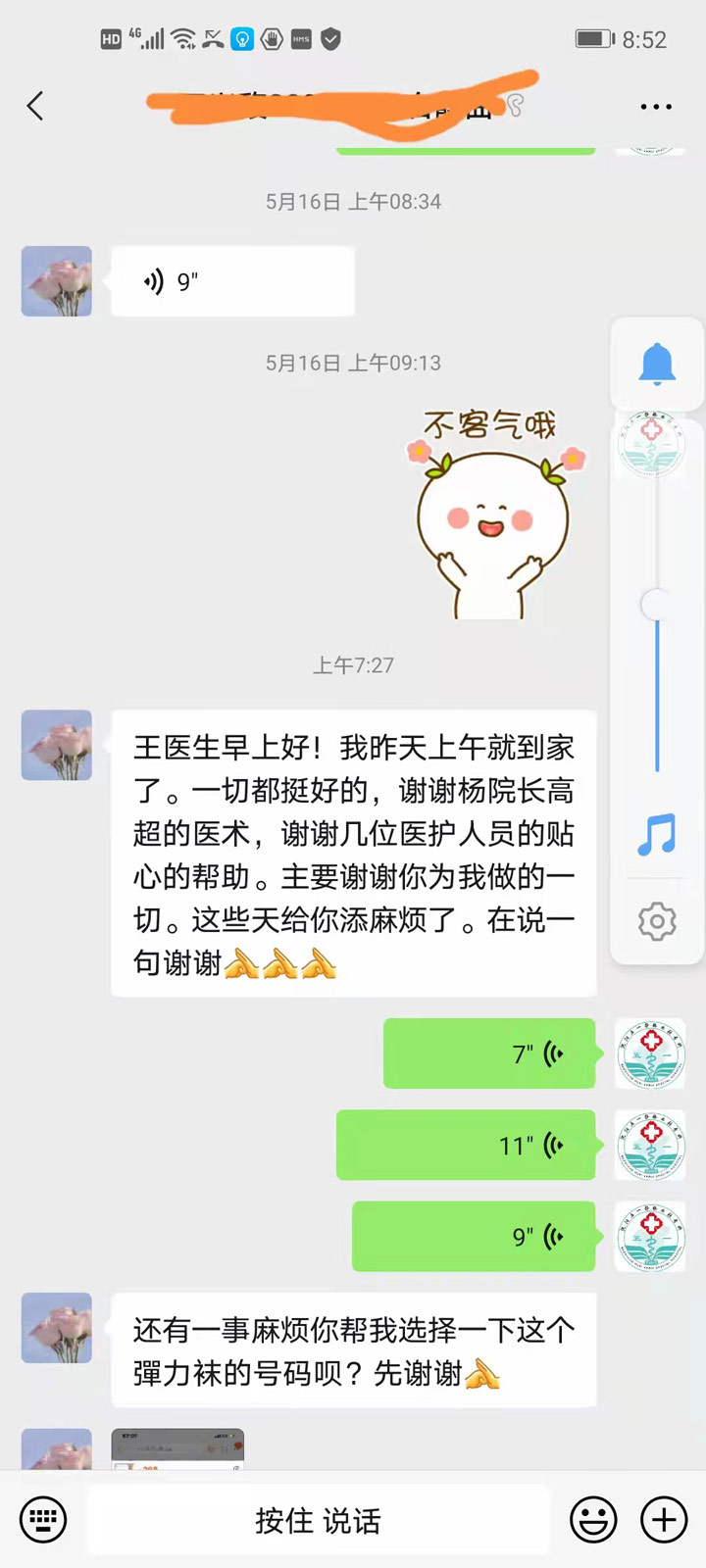Switch to keyboard text input
This screenshot has height=1568, width=706.
43,1520
